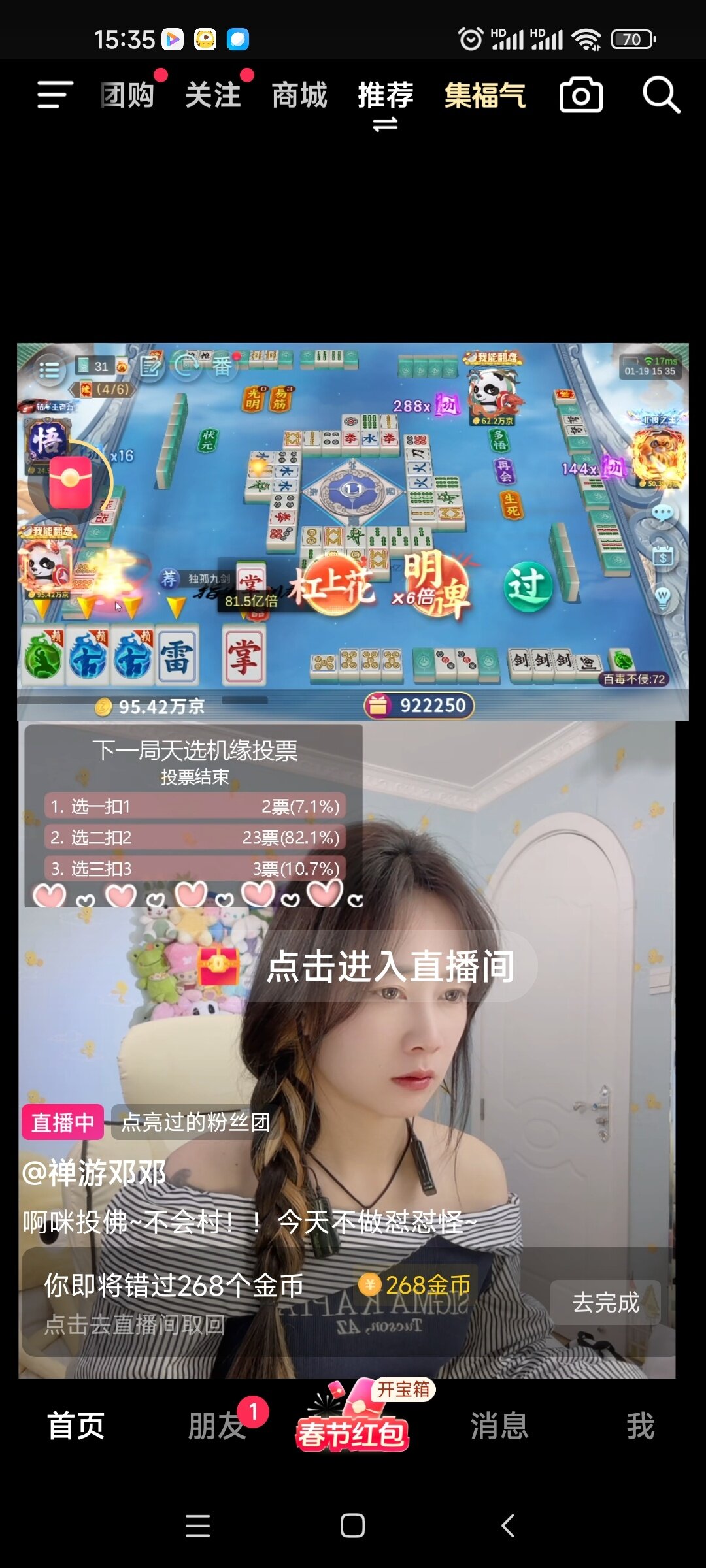Open the 商城 tab
Viewport: 706px width, 1568px height.
[x=299, y=95]
